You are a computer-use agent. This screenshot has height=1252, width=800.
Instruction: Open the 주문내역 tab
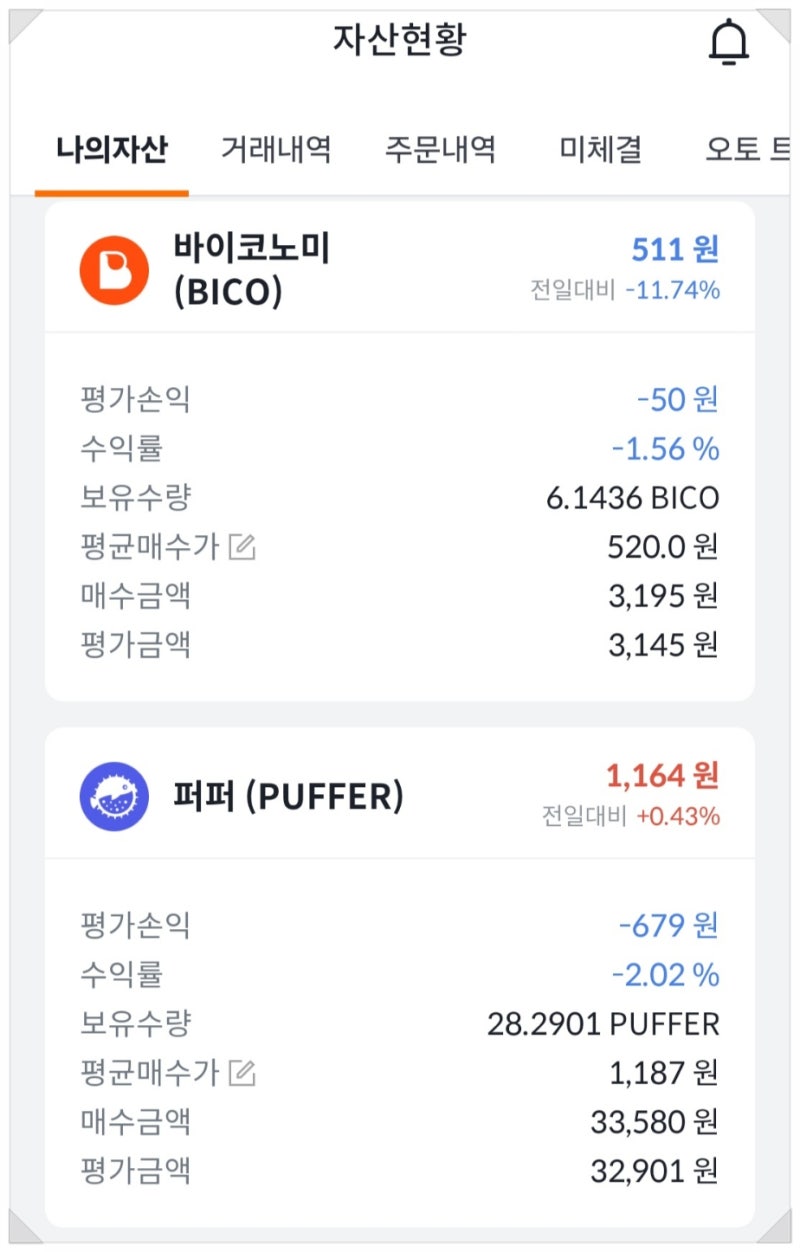pyautogui.click(x=442, y=147)
